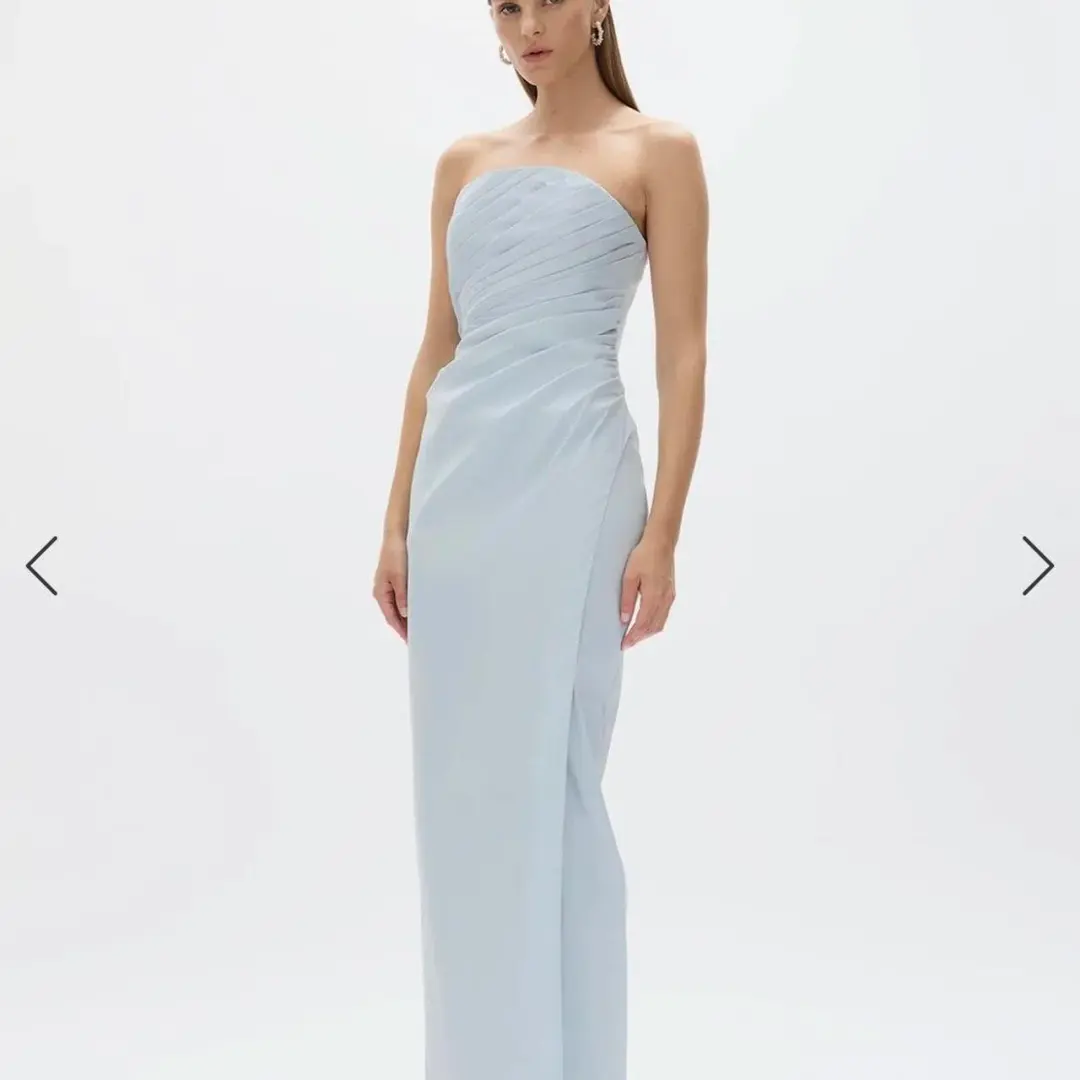Image resolution: width=1080 pixels, height=1080 pixels.
Task: Go to the previous product photo
Action: point(42,566)
